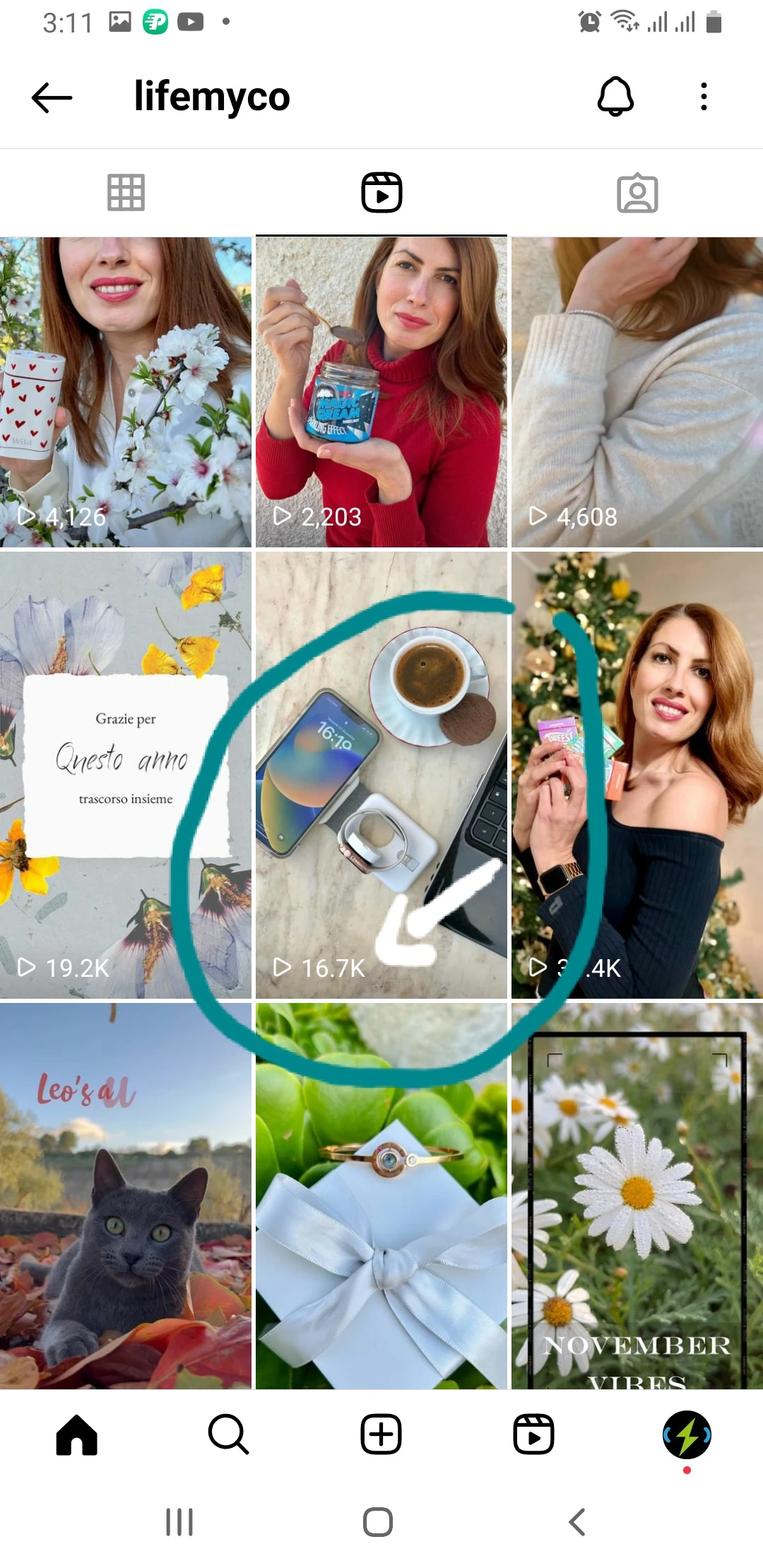Open the Reels icon in bottom navigation
This screenshot has width=763, height=1568.
pyautogui.click(x=534, y=1432)
